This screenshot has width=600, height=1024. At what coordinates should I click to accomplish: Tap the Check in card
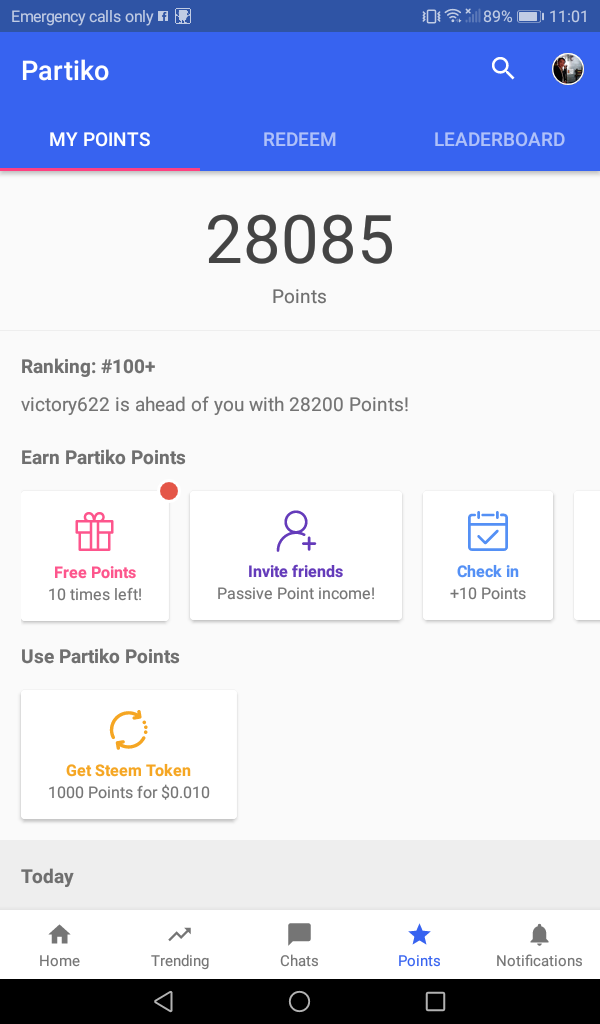(488, 556)
